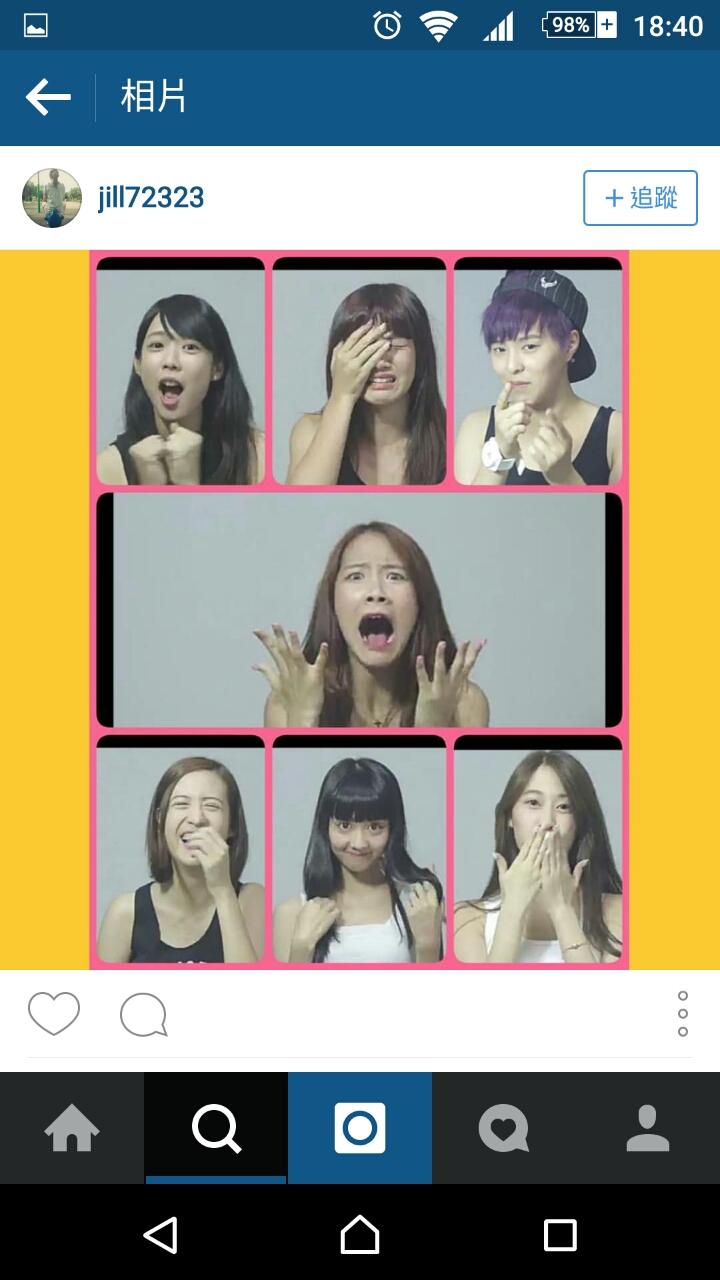Open jill72323's profile picture
This screenshot has height=1280, width=720.
pos(52,198)
